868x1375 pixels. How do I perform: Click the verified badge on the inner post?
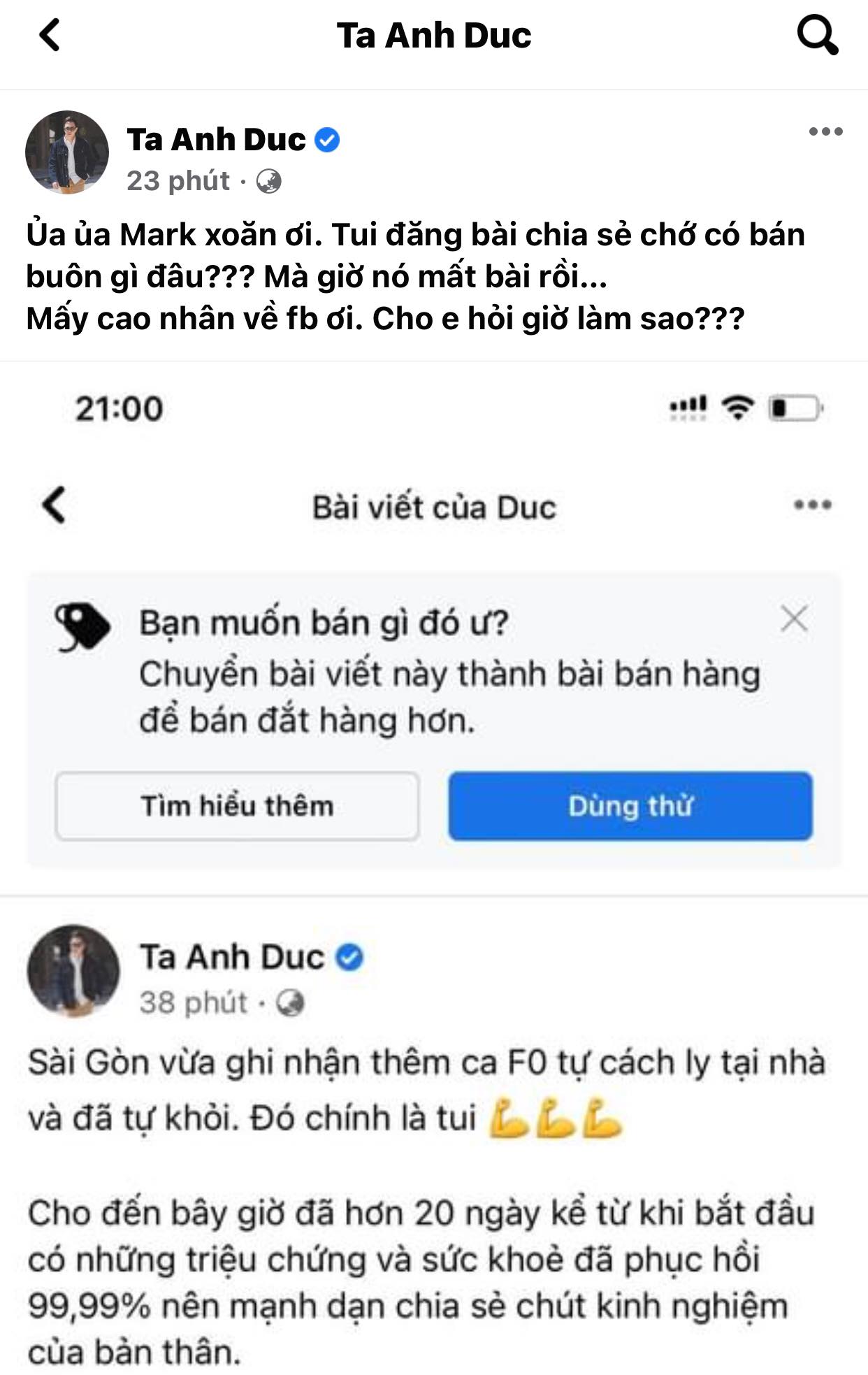click(x=349, y=958)
